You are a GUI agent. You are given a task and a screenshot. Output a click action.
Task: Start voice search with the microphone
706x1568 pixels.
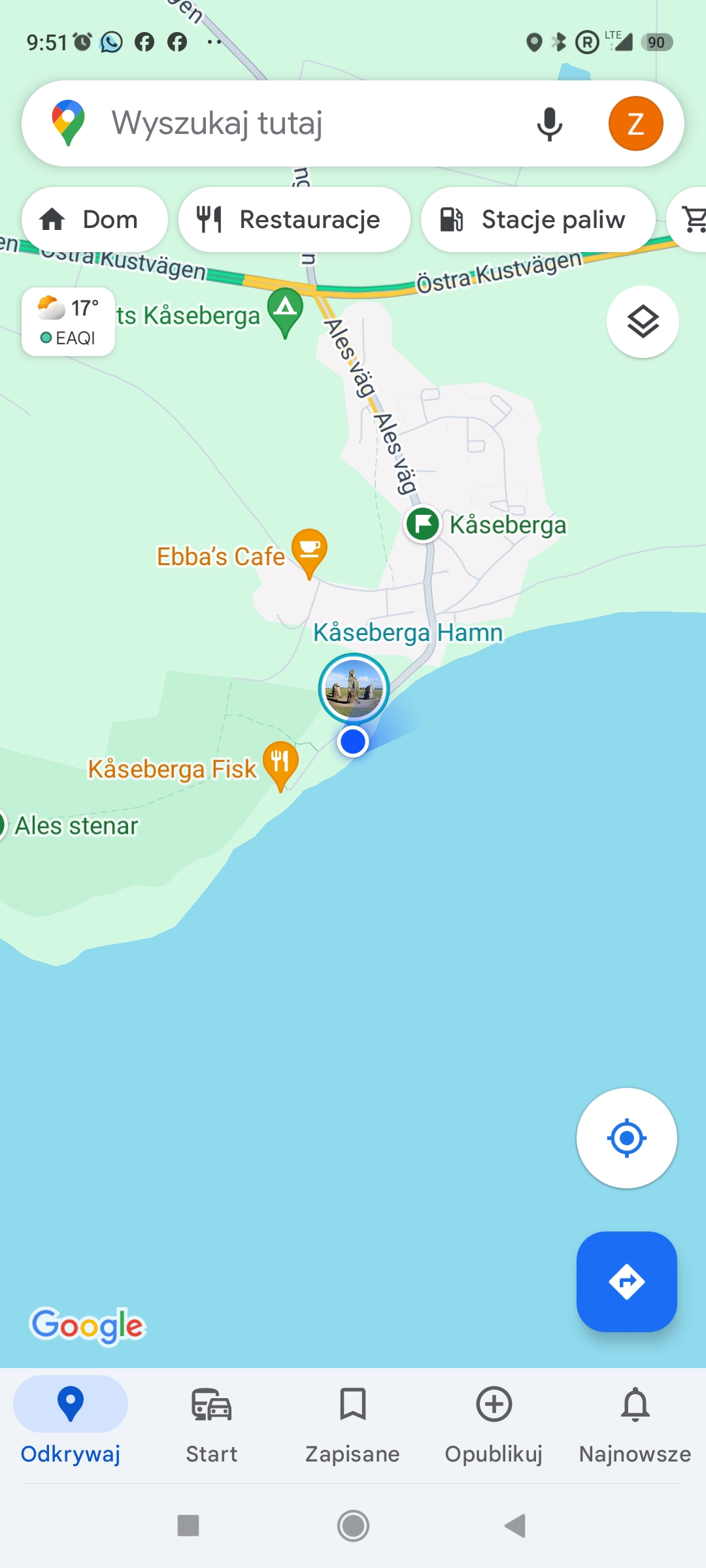[549, 123]
